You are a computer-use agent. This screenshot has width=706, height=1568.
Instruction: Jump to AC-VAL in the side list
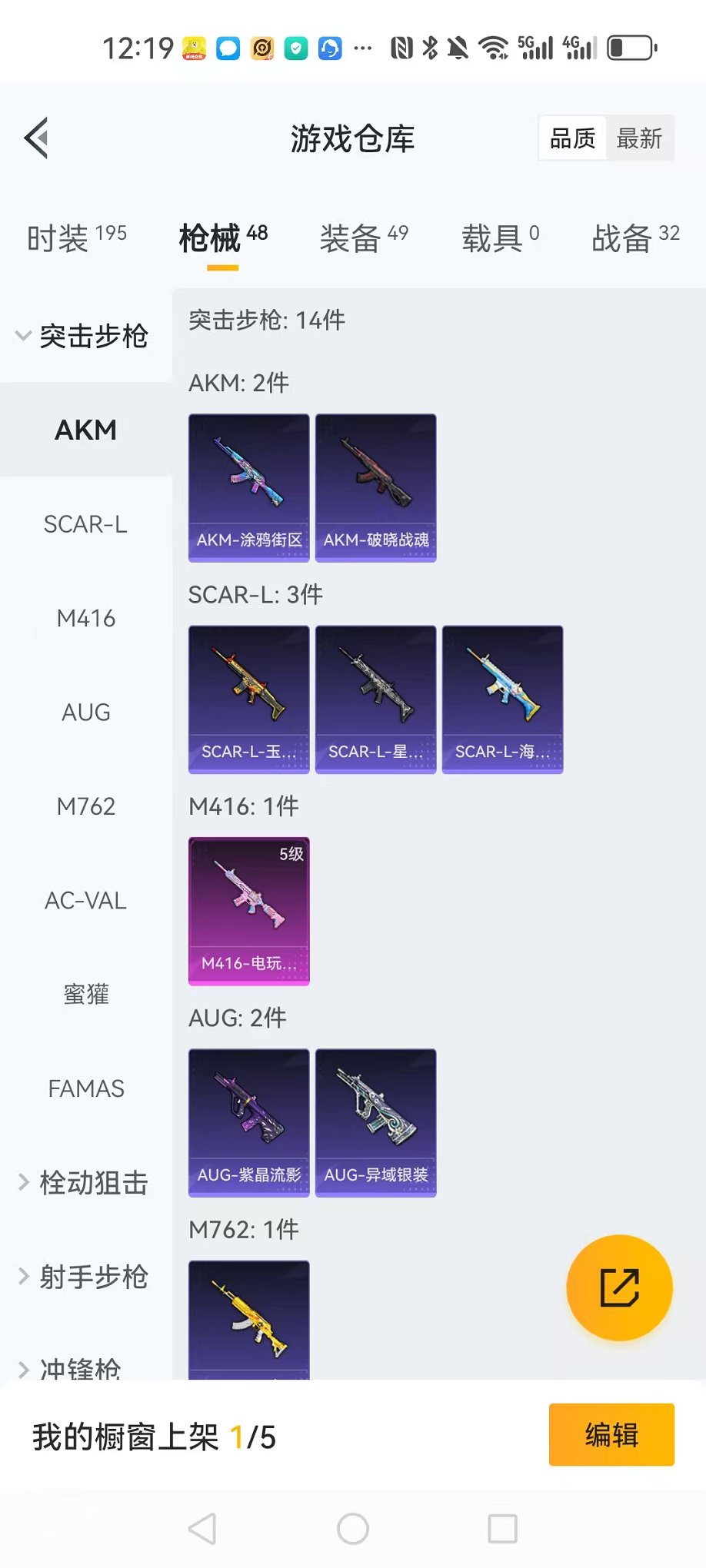(x=85, y=900)
